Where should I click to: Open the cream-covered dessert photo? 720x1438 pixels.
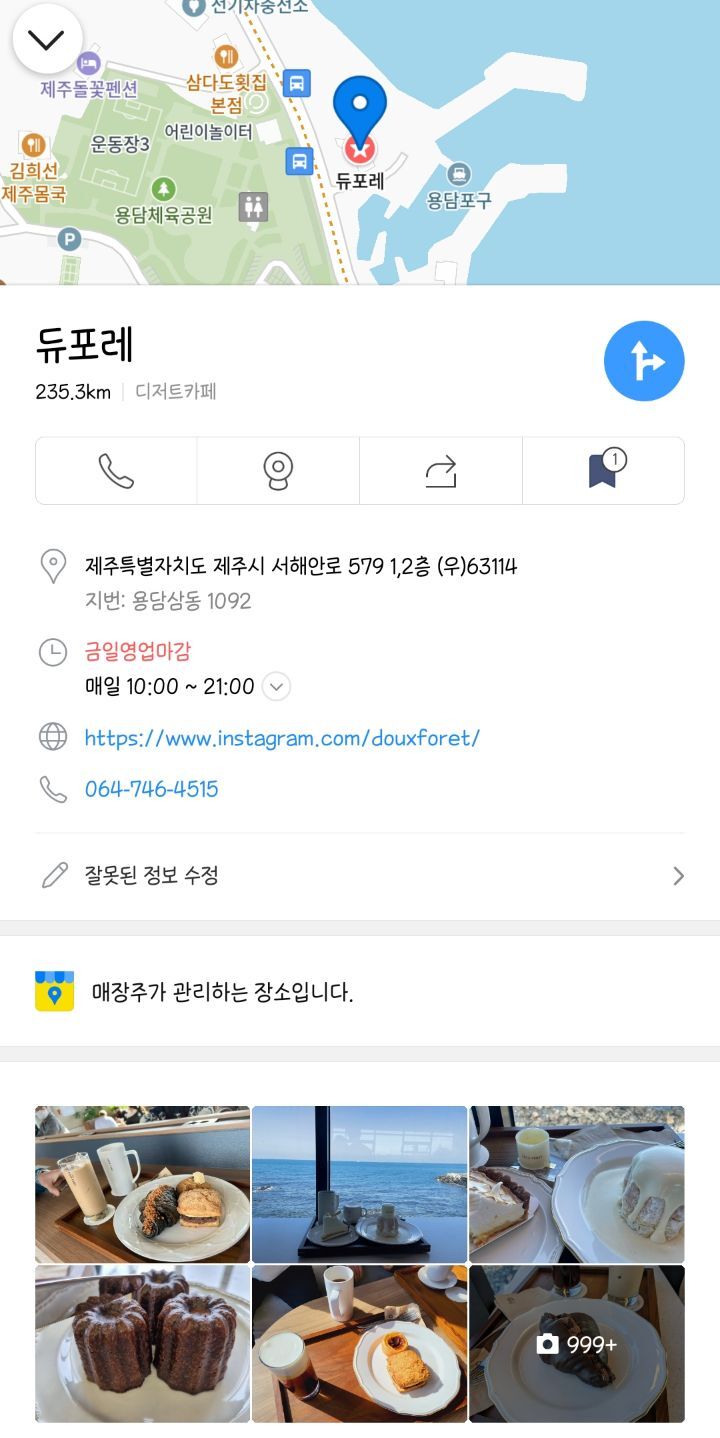[x=577, y=1184]
